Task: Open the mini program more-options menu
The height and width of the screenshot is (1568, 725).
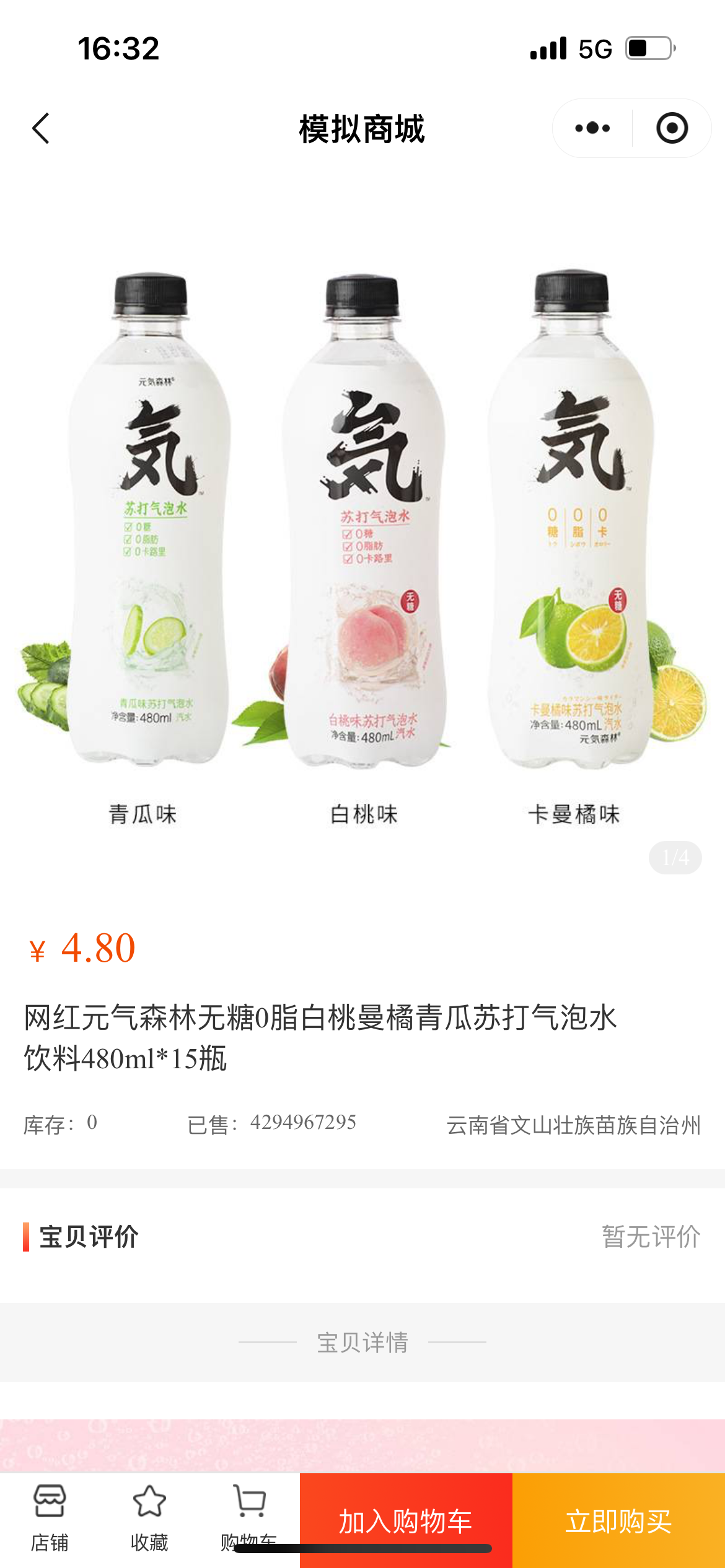Action: tap(592, 129)
